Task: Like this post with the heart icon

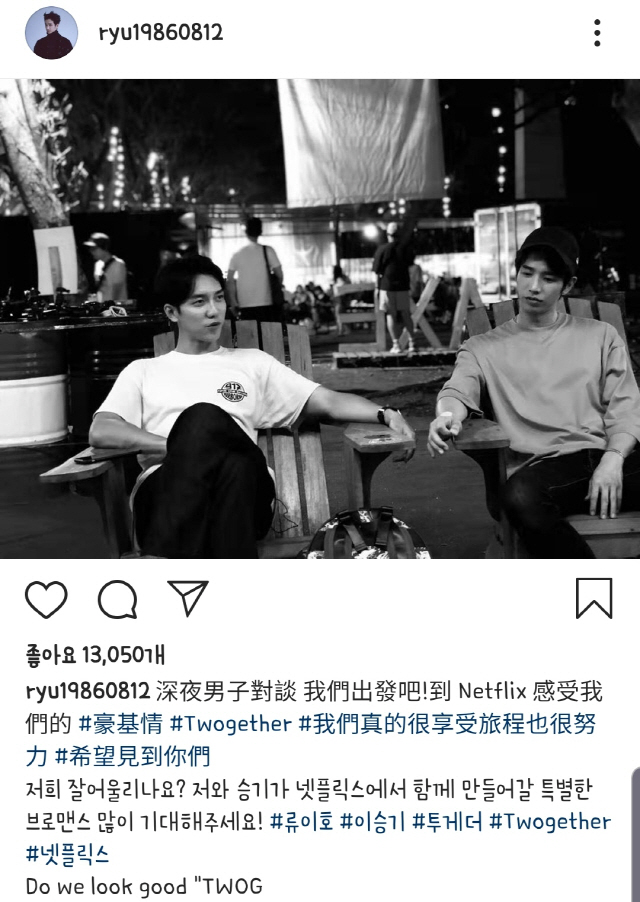Action: pyautogui.click(x=46, y=599)
